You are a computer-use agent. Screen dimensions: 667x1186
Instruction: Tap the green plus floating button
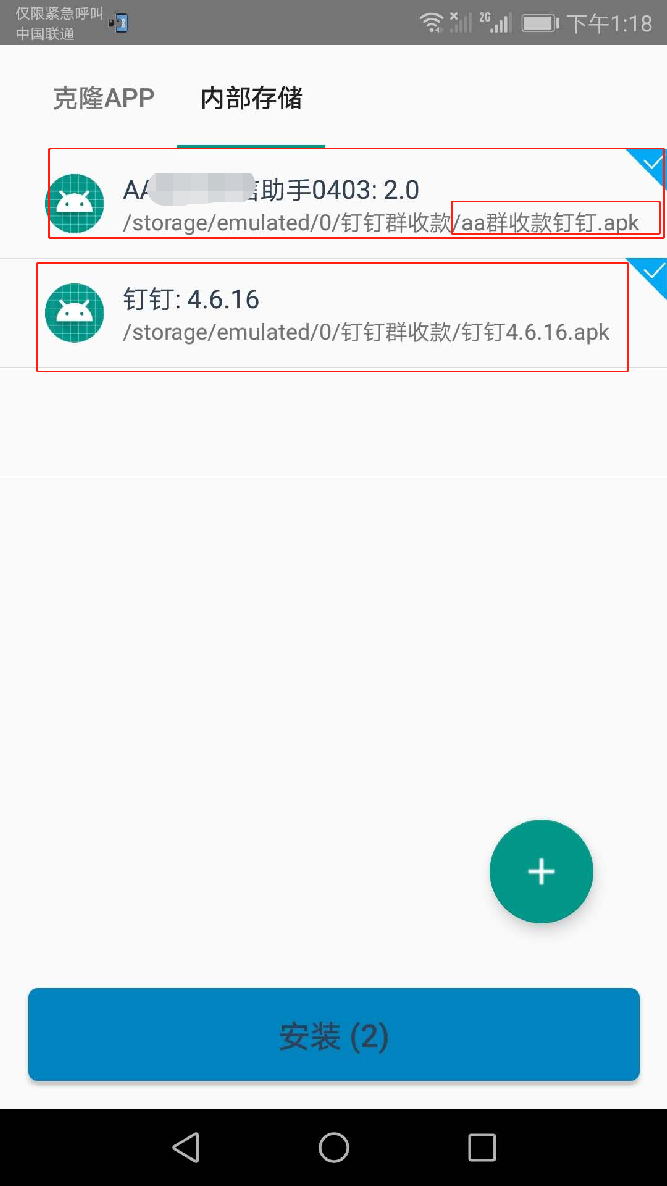coord(541,871)
